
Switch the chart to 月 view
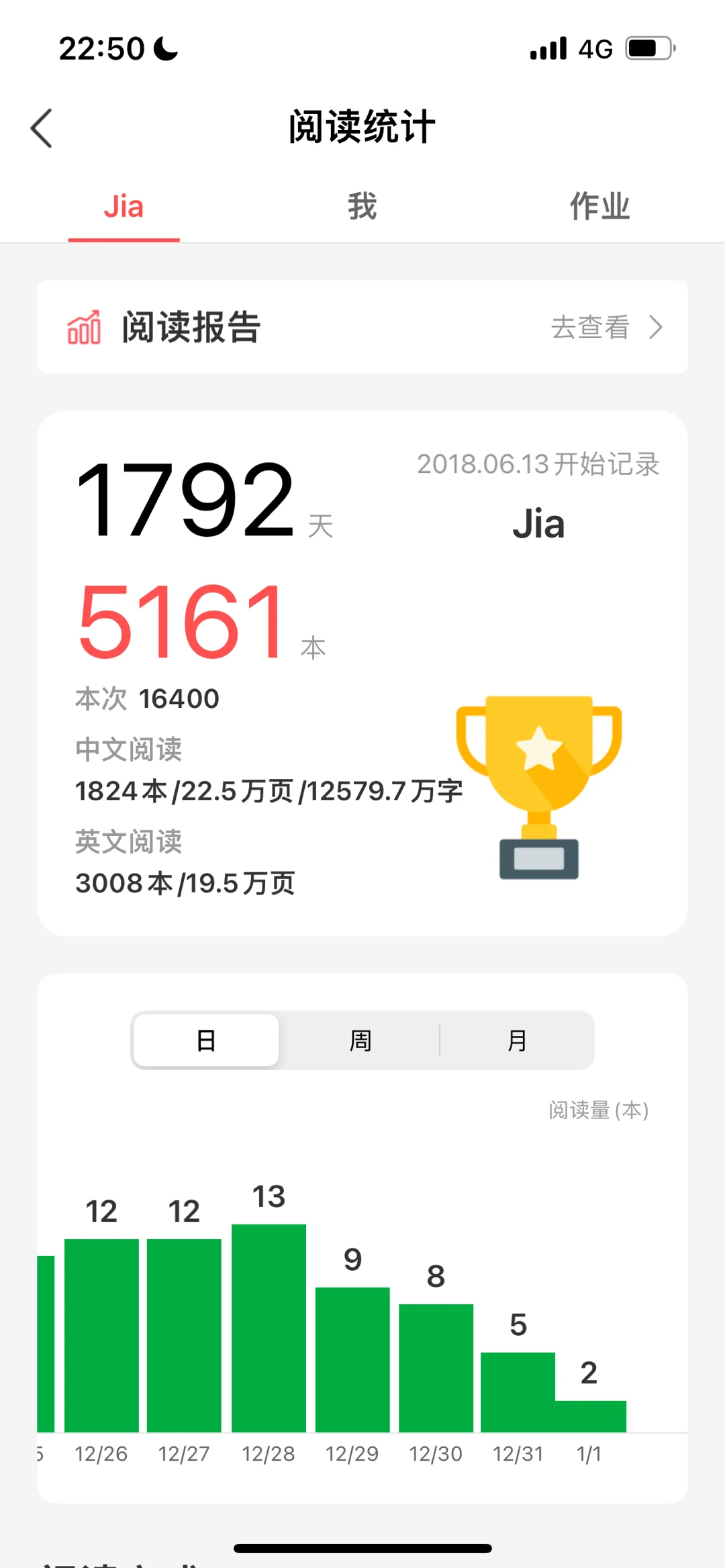[516, 1041]
